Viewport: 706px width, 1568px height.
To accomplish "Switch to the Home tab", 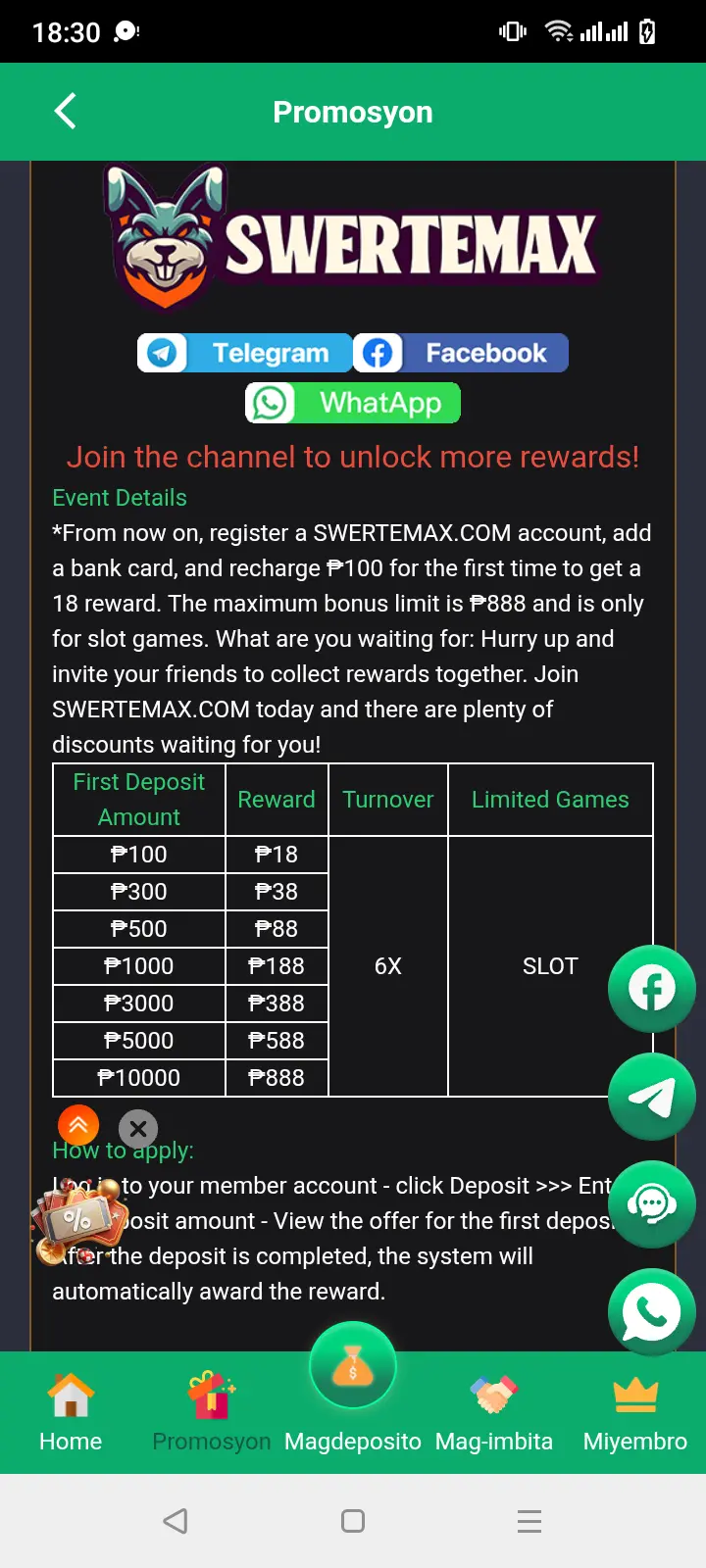I will click(x=71, y=1412).
